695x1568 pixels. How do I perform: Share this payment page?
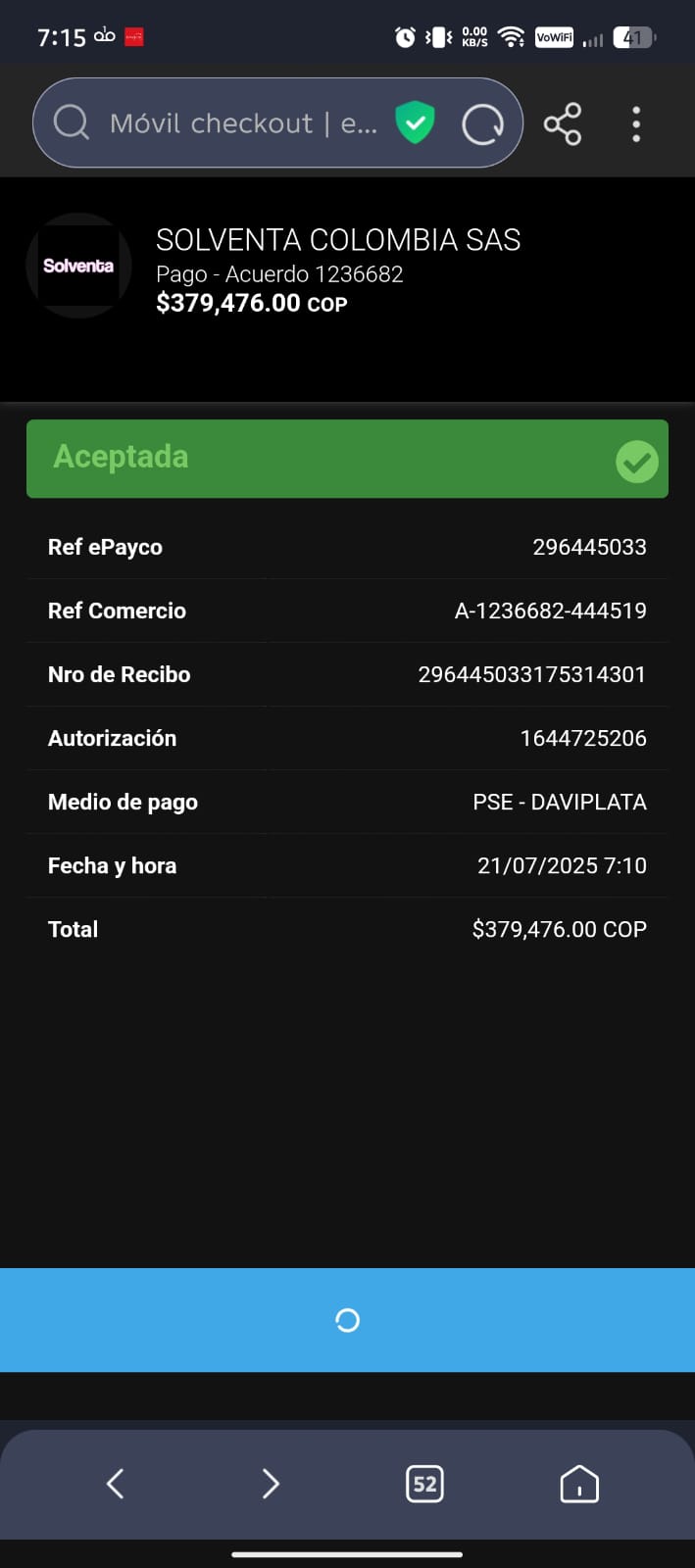(563, 124)
